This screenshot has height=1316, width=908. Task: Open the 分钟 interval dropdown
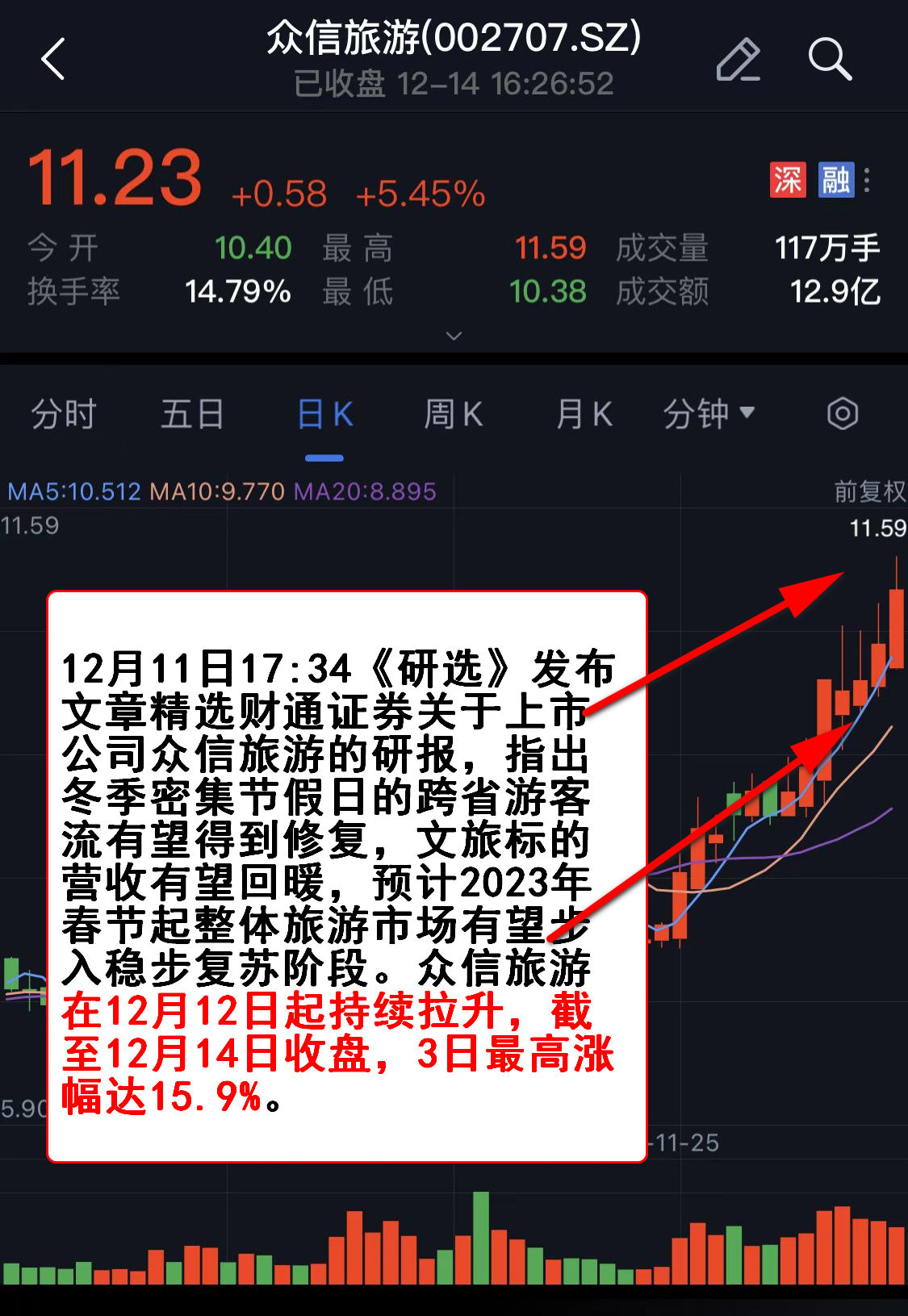(709, 415)
